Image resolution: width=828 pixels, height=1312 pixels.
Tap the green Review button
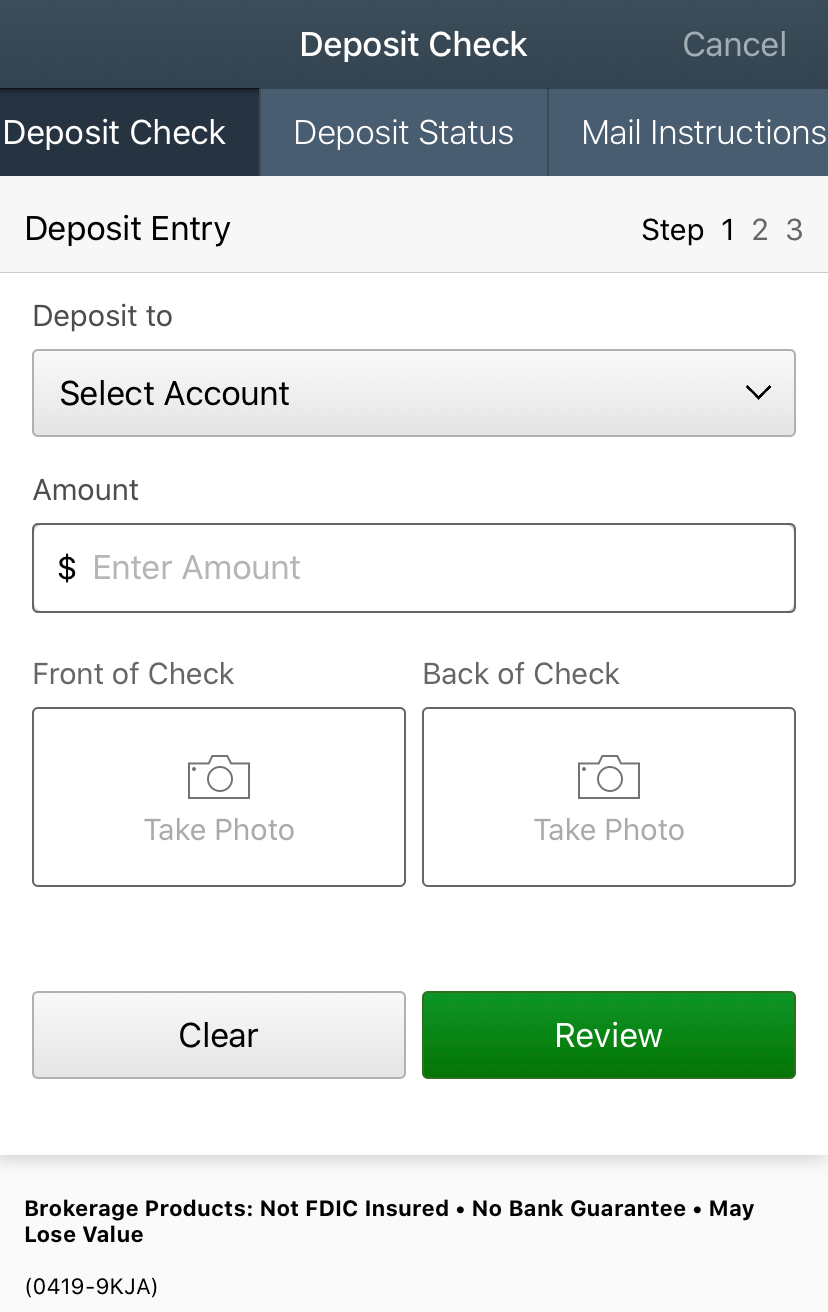pos(609,1035)
